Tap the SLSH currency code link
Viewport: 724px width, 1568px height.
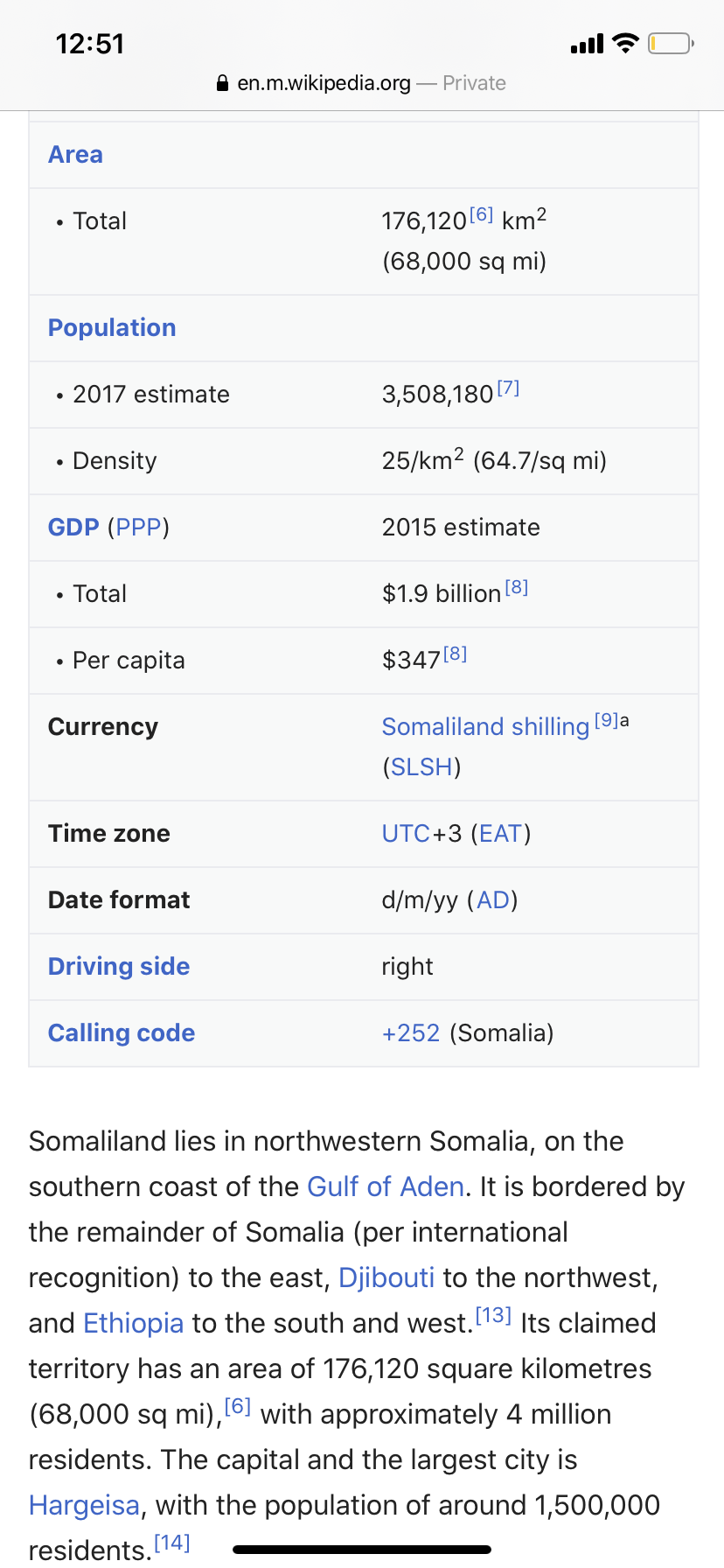coord(421,767)
